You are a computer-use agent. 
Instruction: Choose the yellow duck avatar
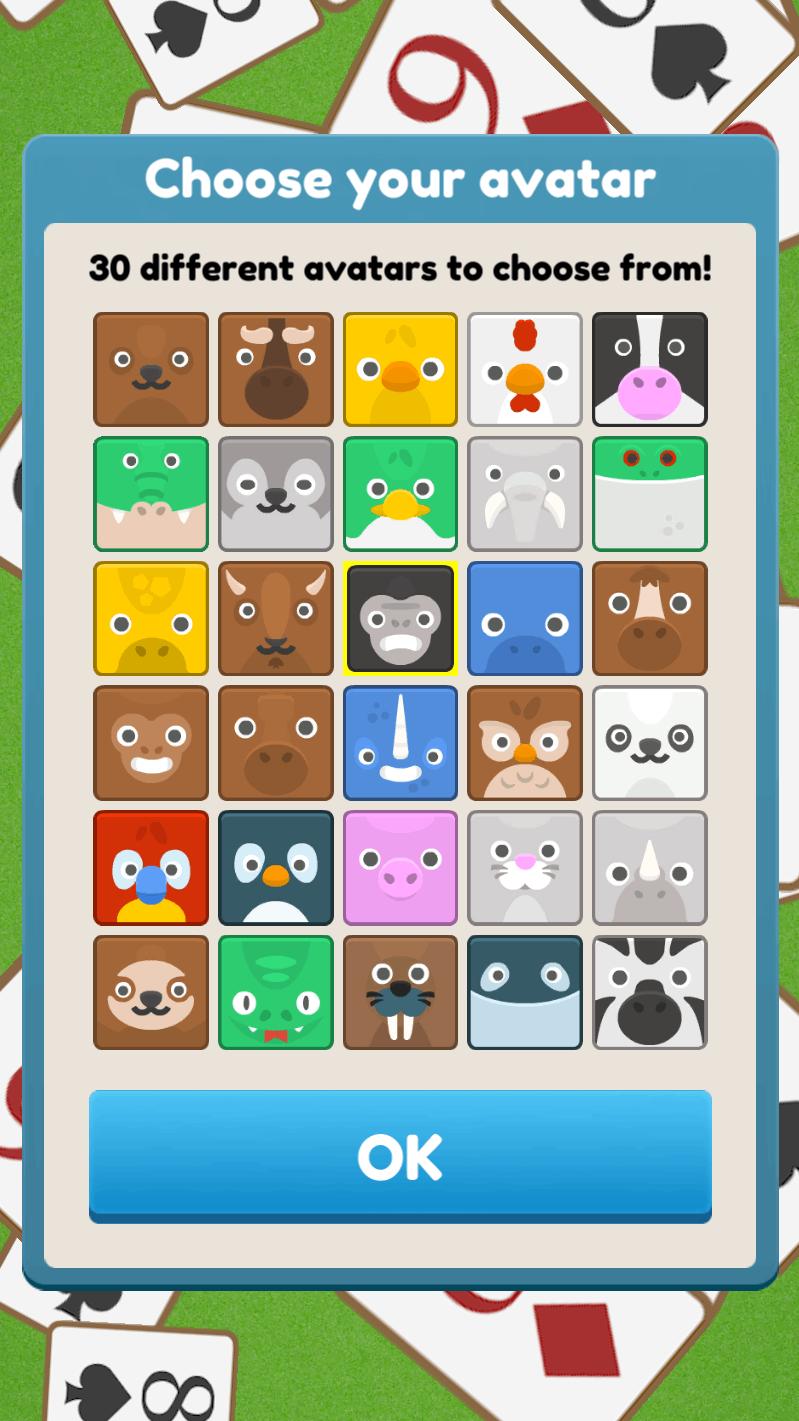400,369
